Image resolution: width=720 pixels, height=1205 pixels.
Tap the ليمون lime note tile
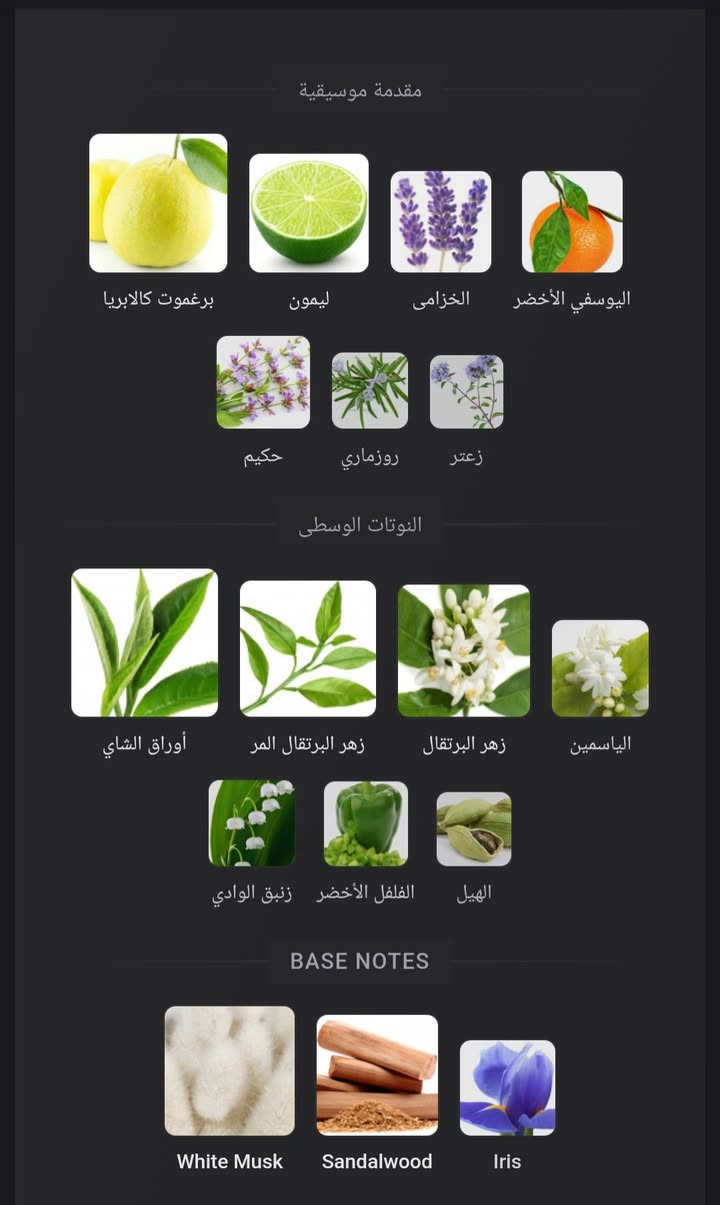(x=309, y=213)
